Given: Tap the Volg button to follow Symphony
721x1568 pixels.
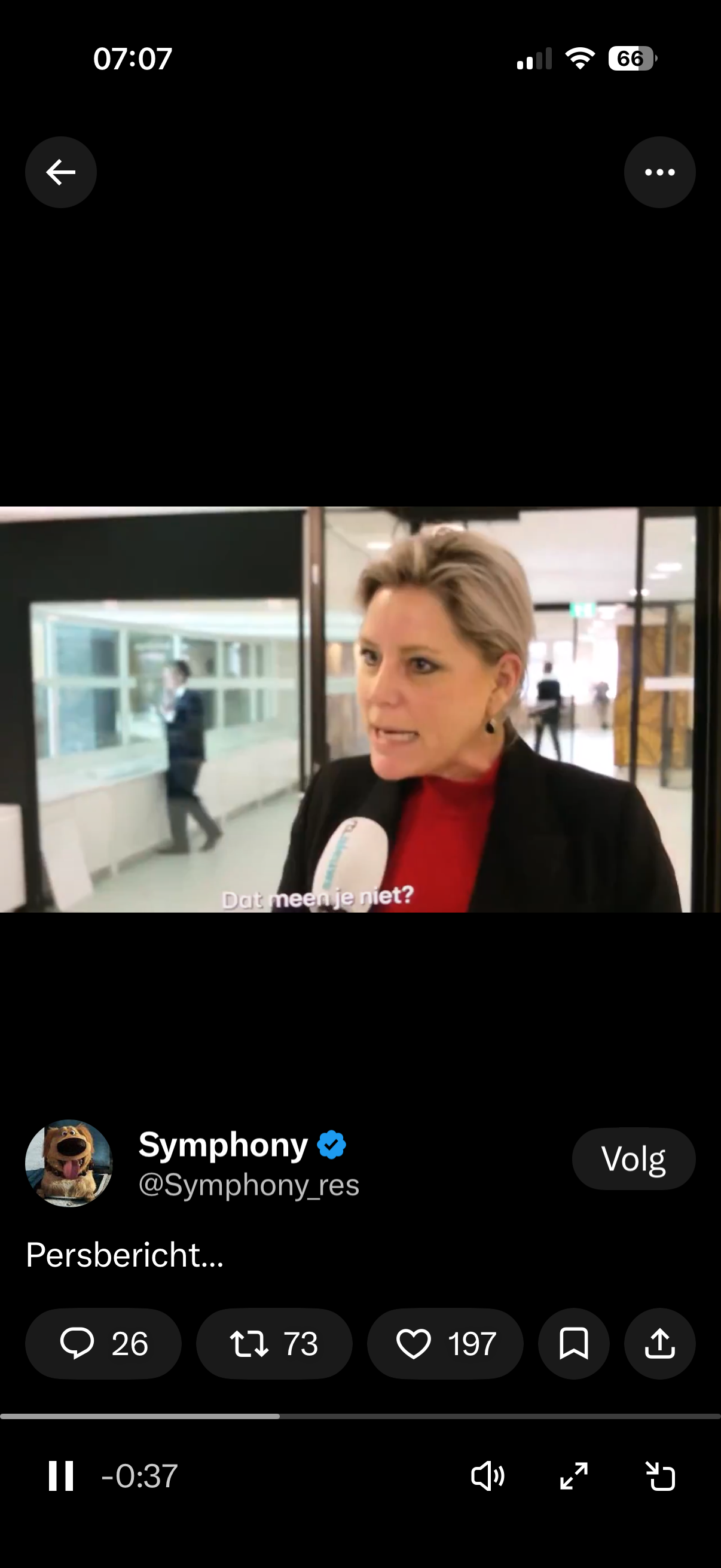Looking at the screenshot, I should coord(633,1158).
